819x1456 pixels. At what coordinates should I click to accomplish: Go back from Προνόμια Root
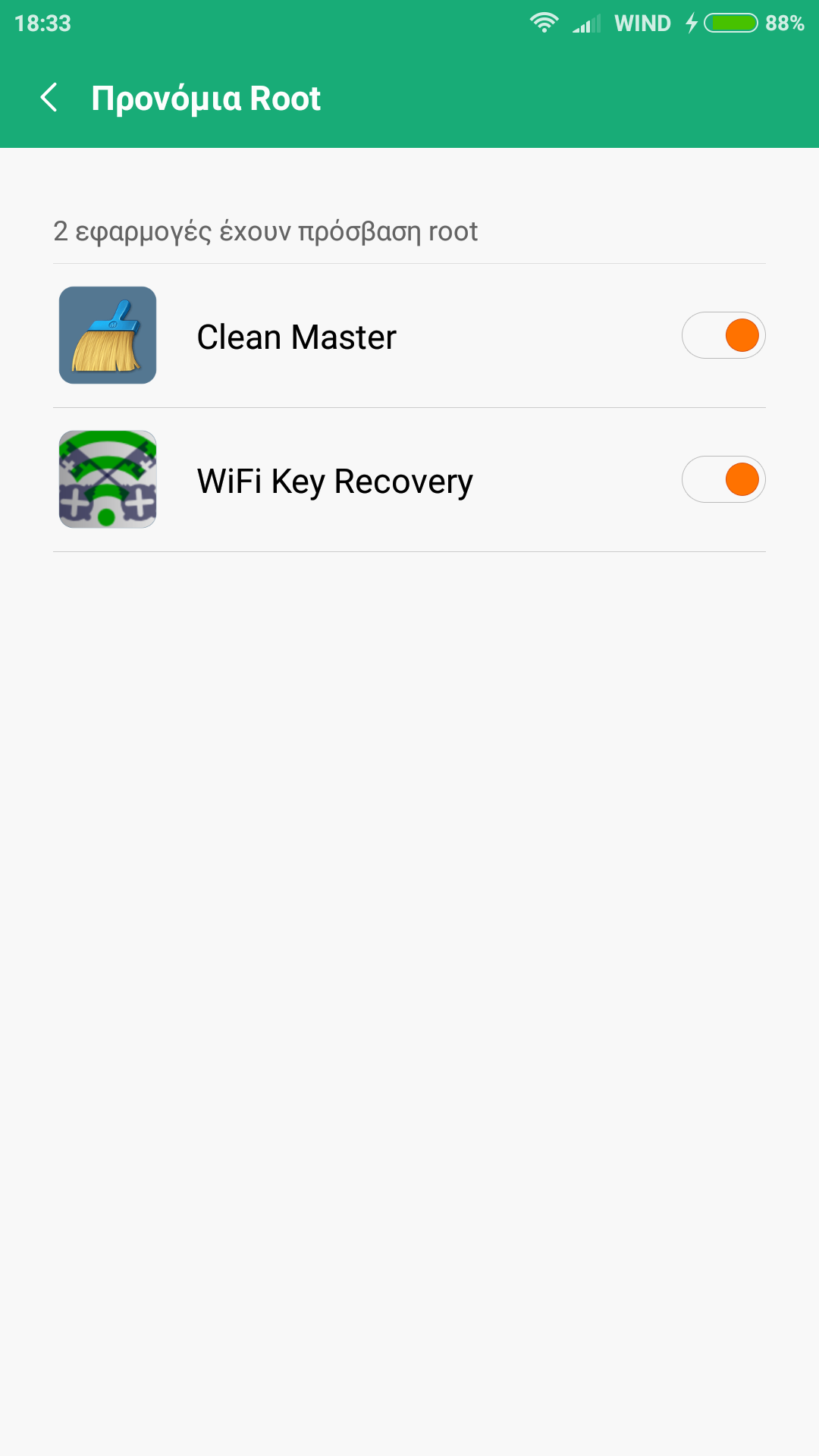tap(49, 98)
